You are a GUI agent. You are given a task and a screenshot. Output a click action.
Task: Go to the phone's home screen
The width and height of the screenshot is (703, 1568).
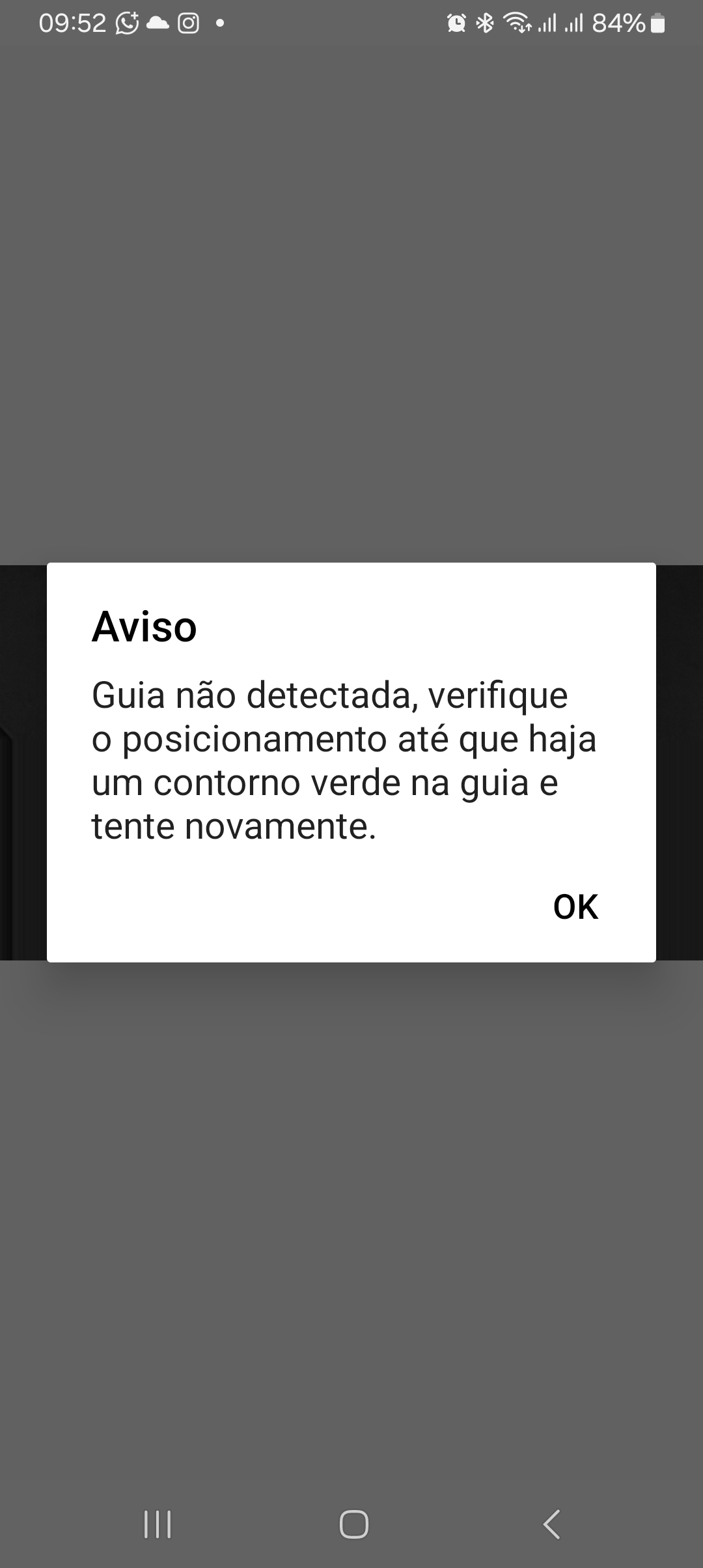[x=353, y=1524]
